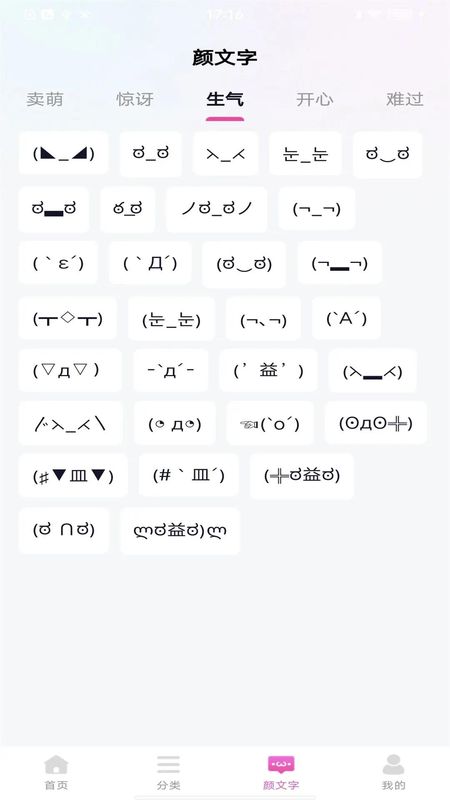Open the 开心 category tab
The width and height of the screenshot is (450, 800).
click(315, 99)
